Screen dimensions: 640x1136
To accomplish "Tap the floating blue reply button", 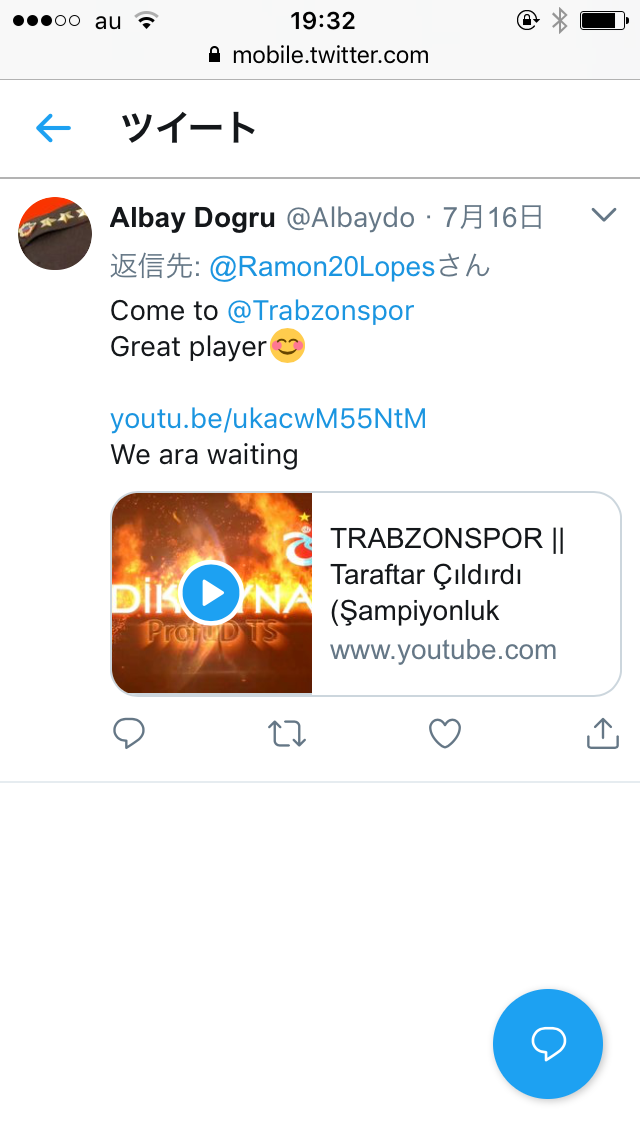I will [x=548, y=1044].
